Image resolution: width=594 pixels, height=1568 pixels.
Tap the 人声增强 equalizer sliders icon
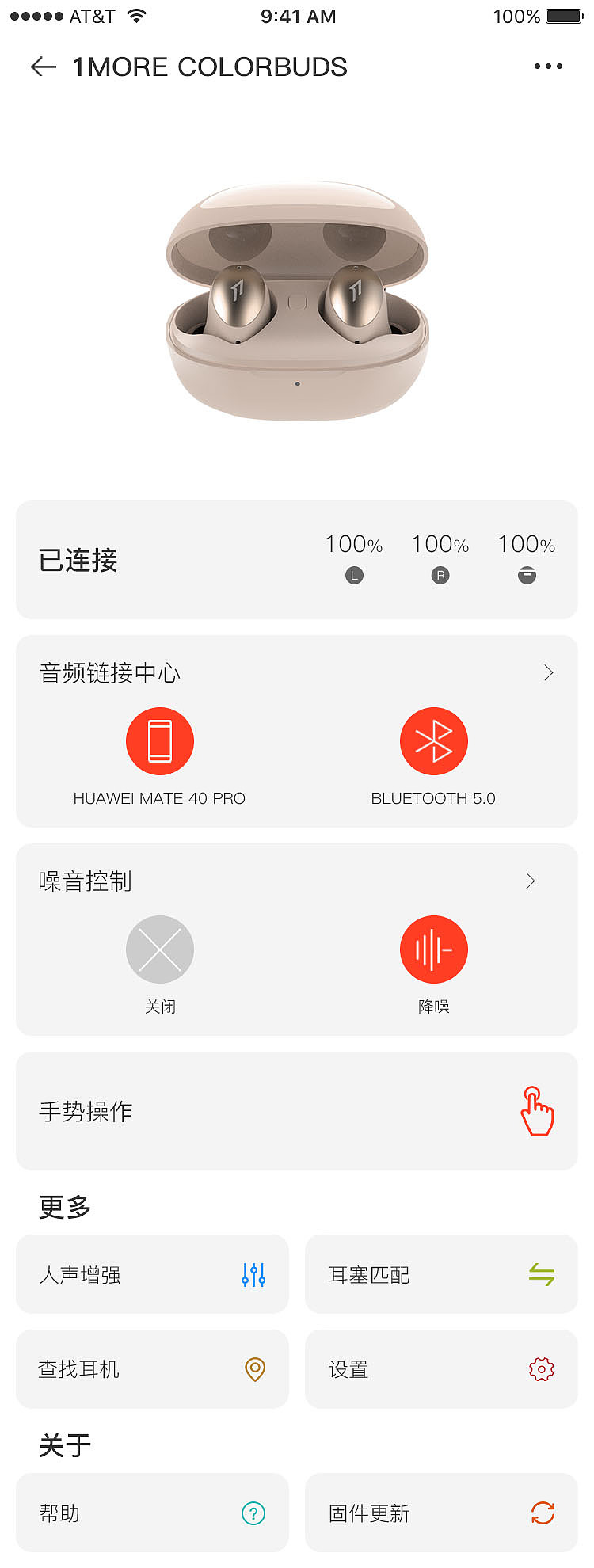click(253, 1274)
